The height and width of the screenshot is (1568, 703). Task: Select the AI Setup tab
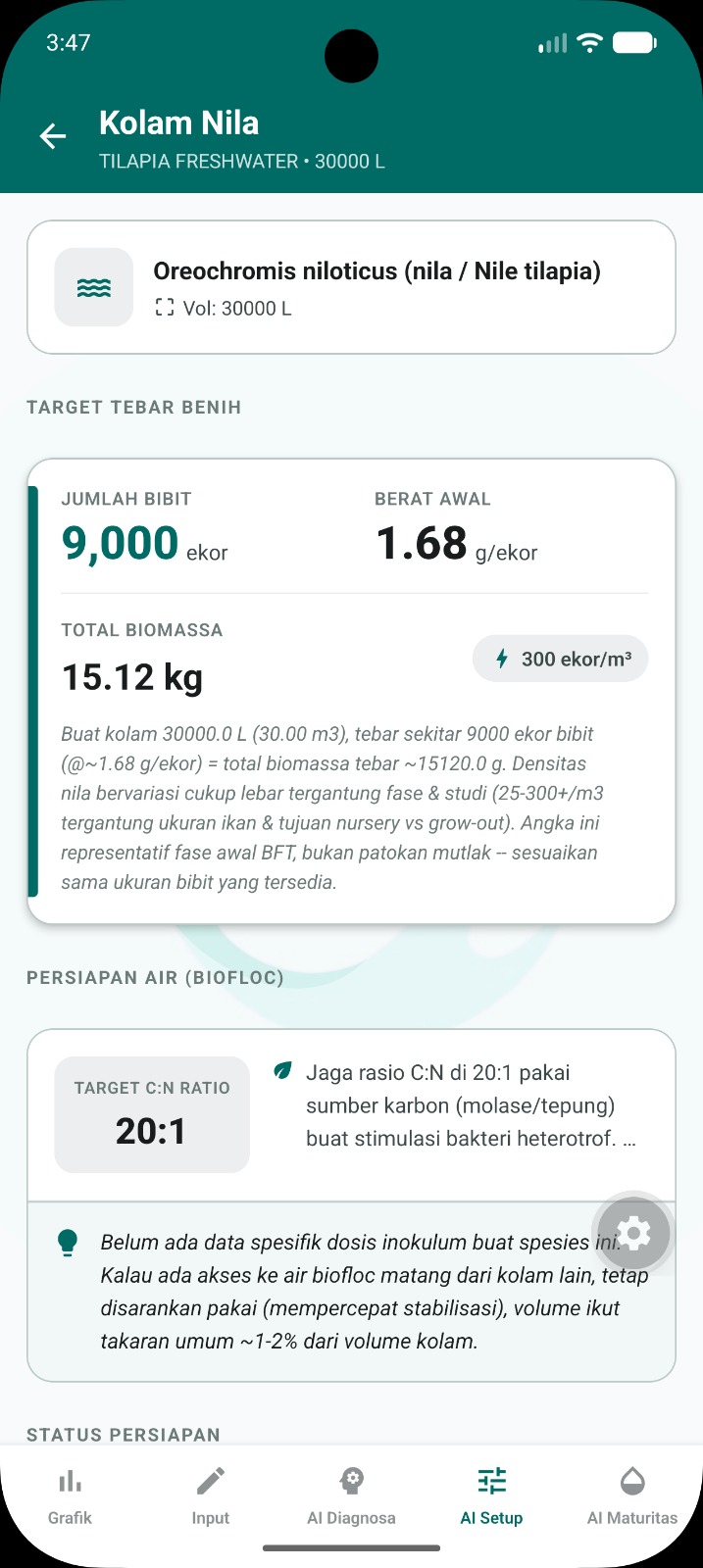coord(491,1496)
